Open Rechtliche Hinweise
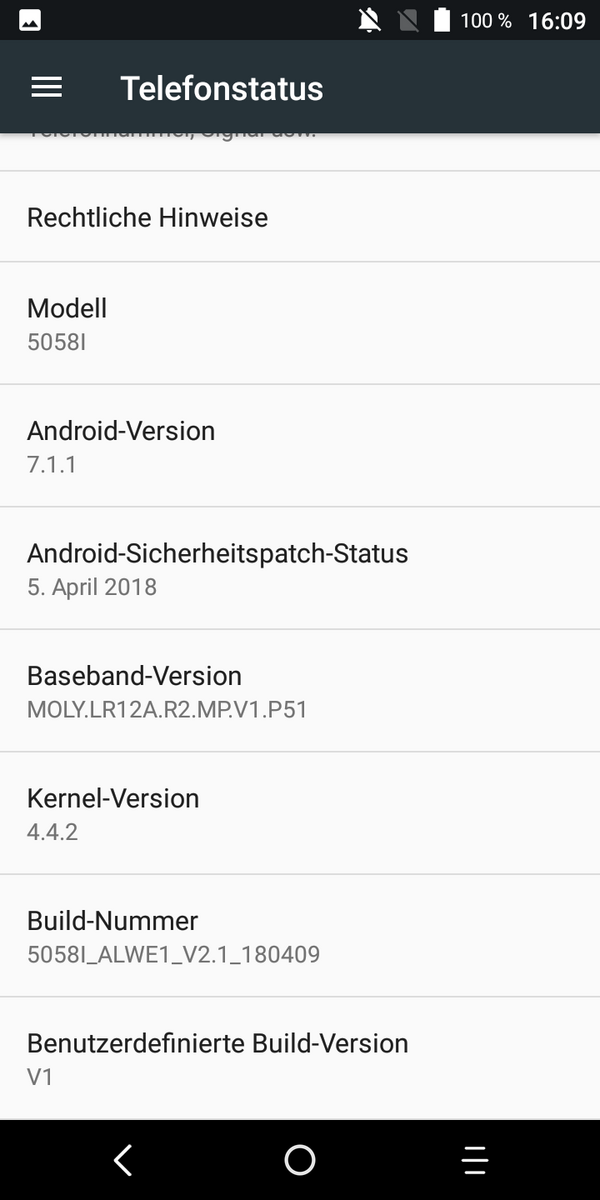The height and width of the screenshot is (1200, 600). tap(300, 217)
